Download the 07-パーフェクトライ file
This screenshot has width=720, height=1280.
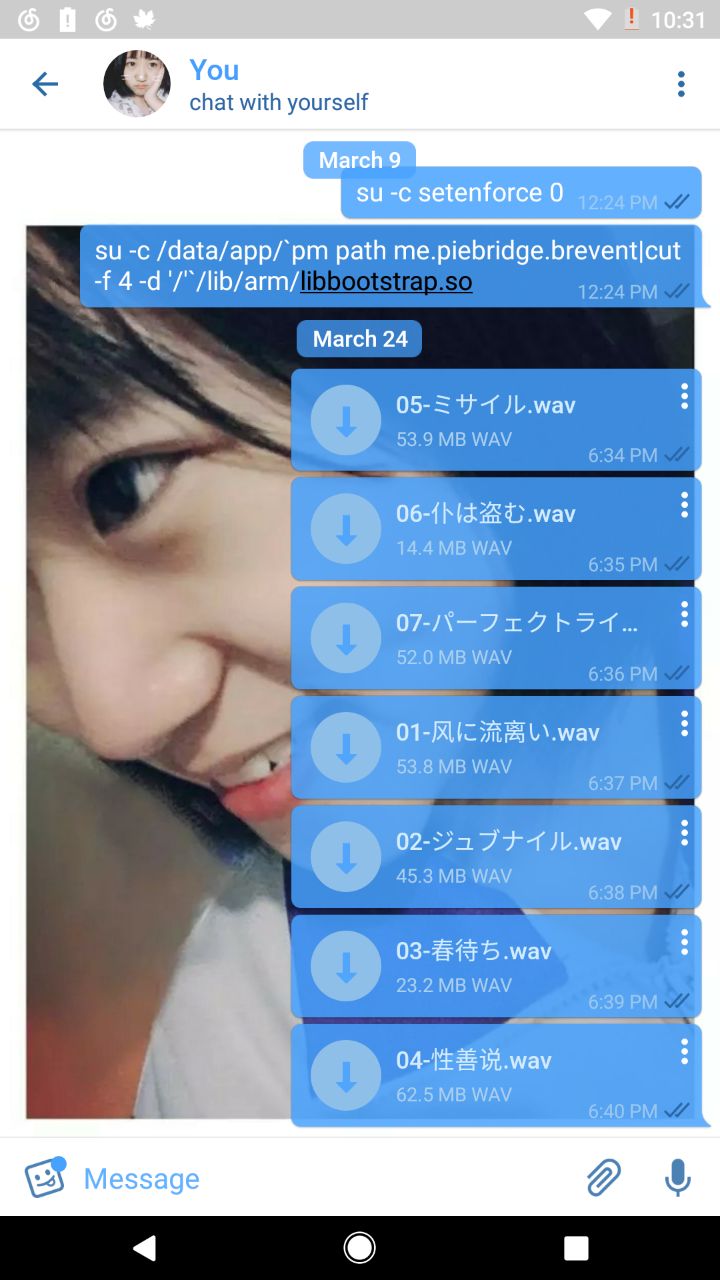tap(346, 638)
